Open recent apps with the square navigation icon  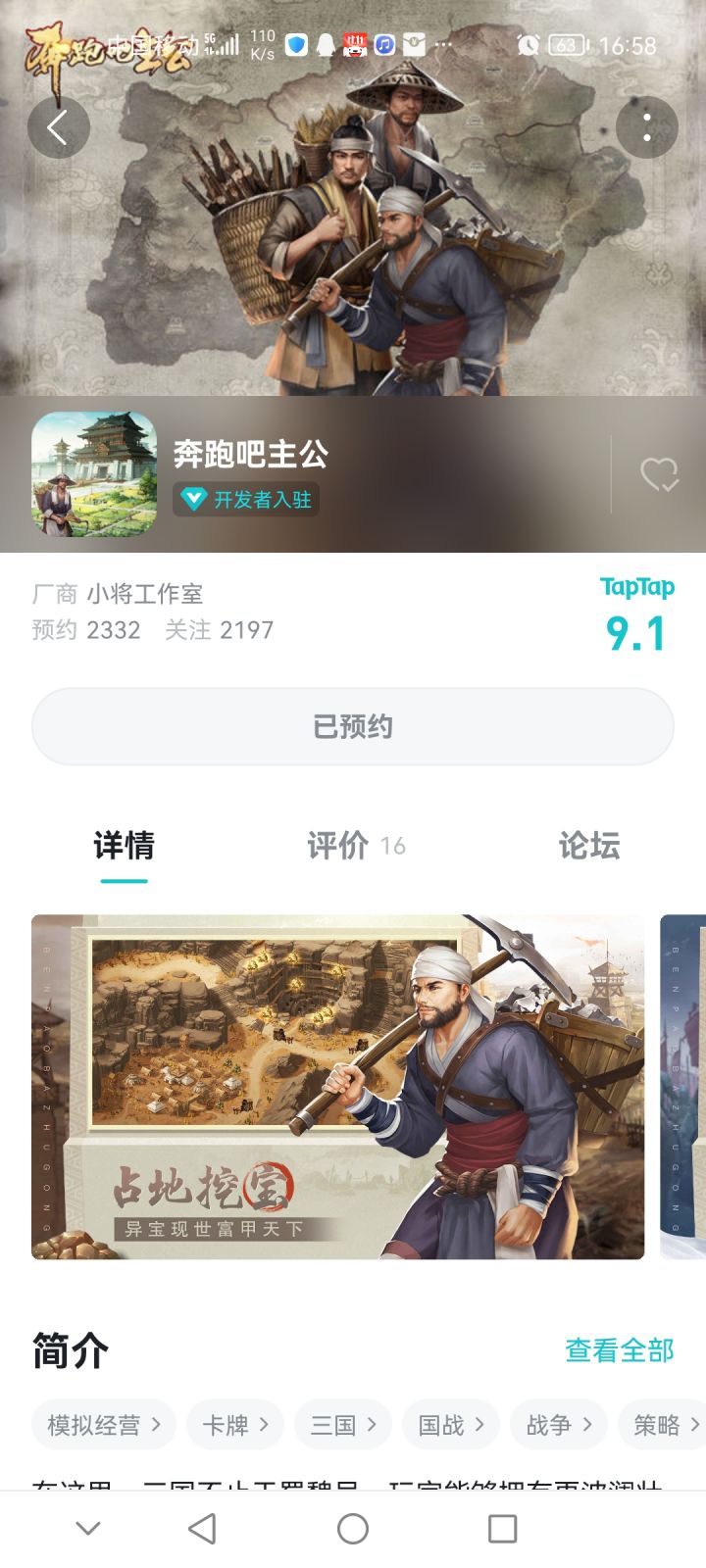coord(502,1527)
